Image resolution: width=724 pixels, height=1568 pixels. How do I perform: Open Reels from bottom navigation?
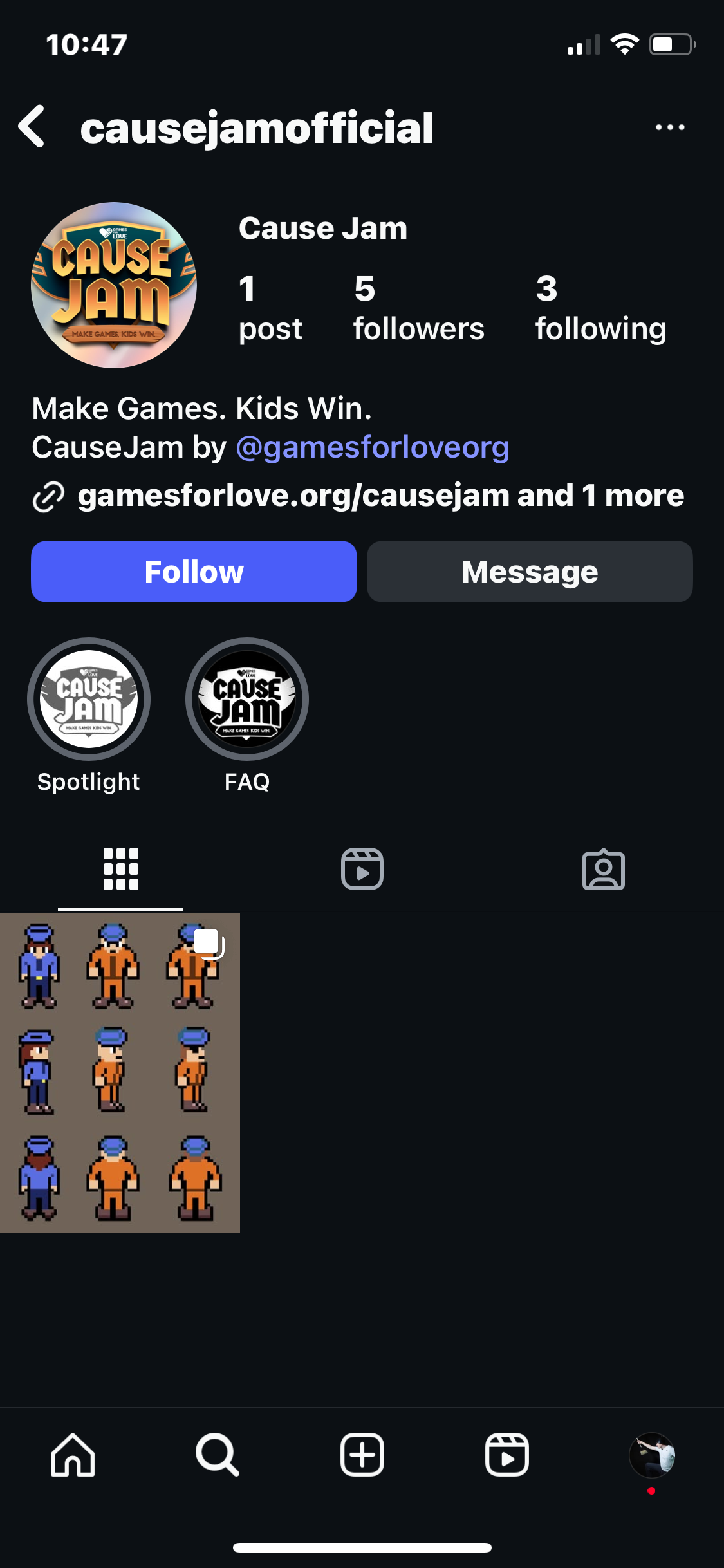point(507,1455)
